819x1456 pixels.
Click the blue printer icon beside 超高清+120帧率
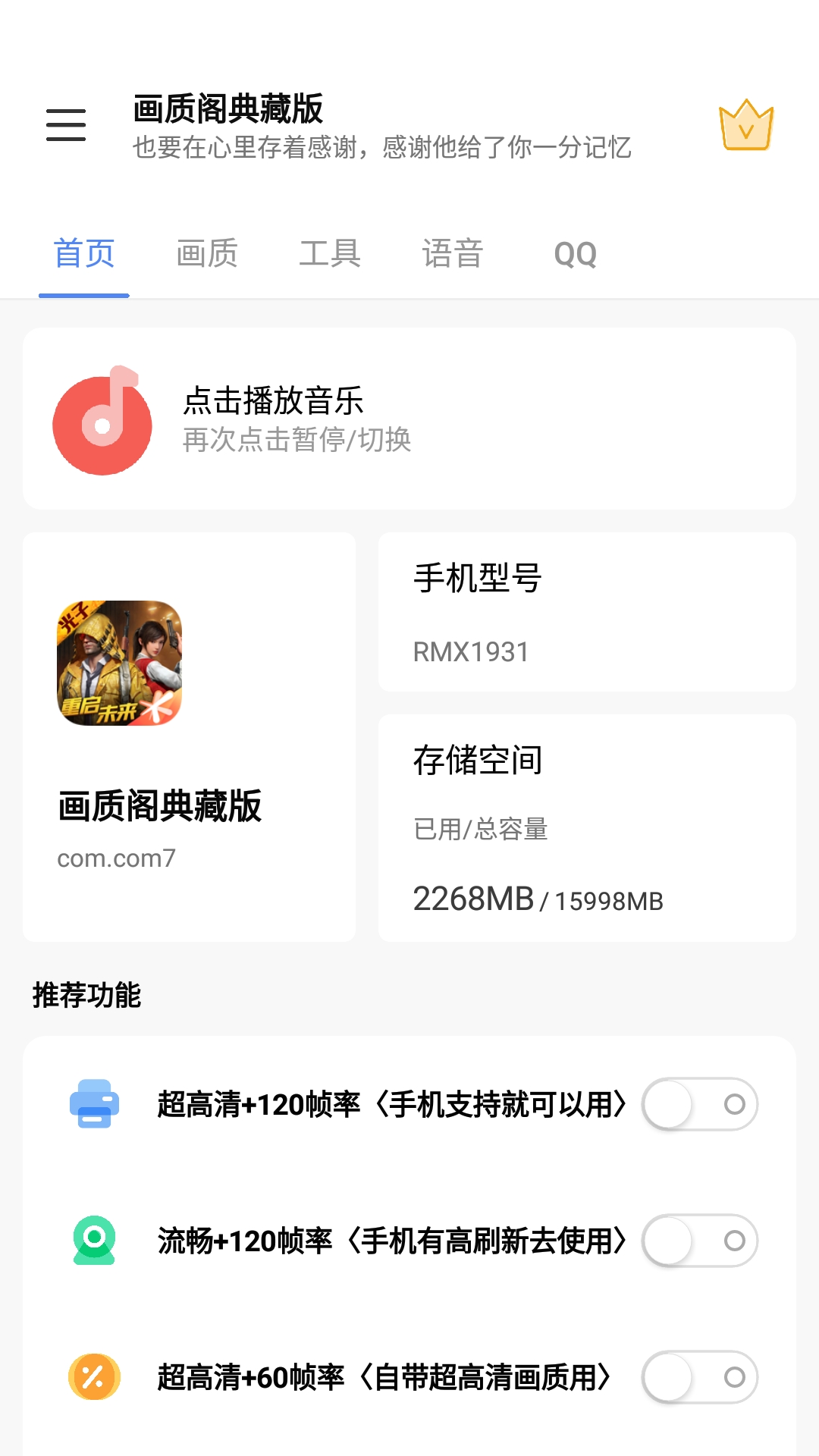[x=94, y=1105]
